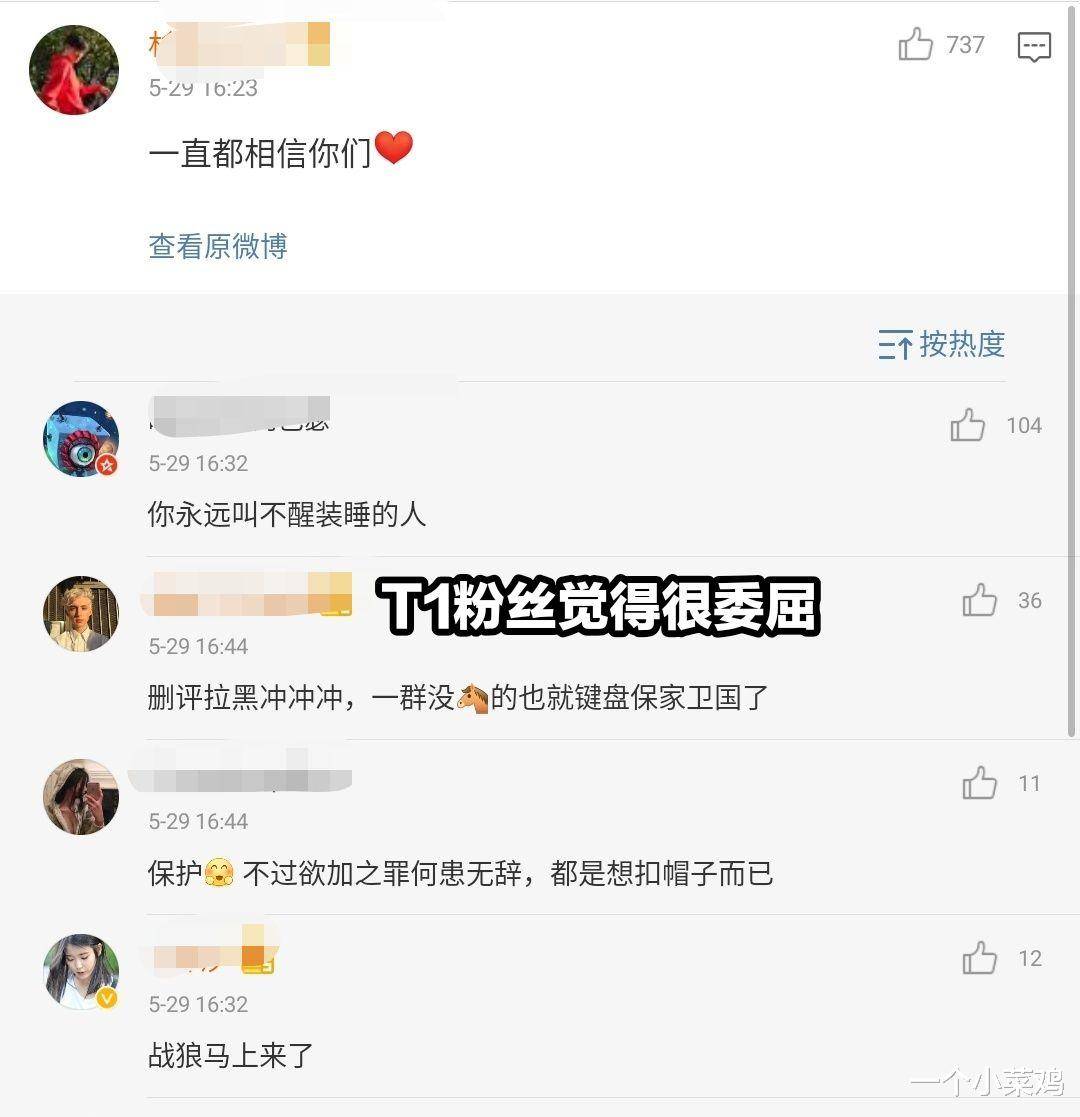Viewport: 1080px width, 1117px height.
Task: Like the comment starting 删评拉黑冲冲冲
Action: (x=979, y=600)
